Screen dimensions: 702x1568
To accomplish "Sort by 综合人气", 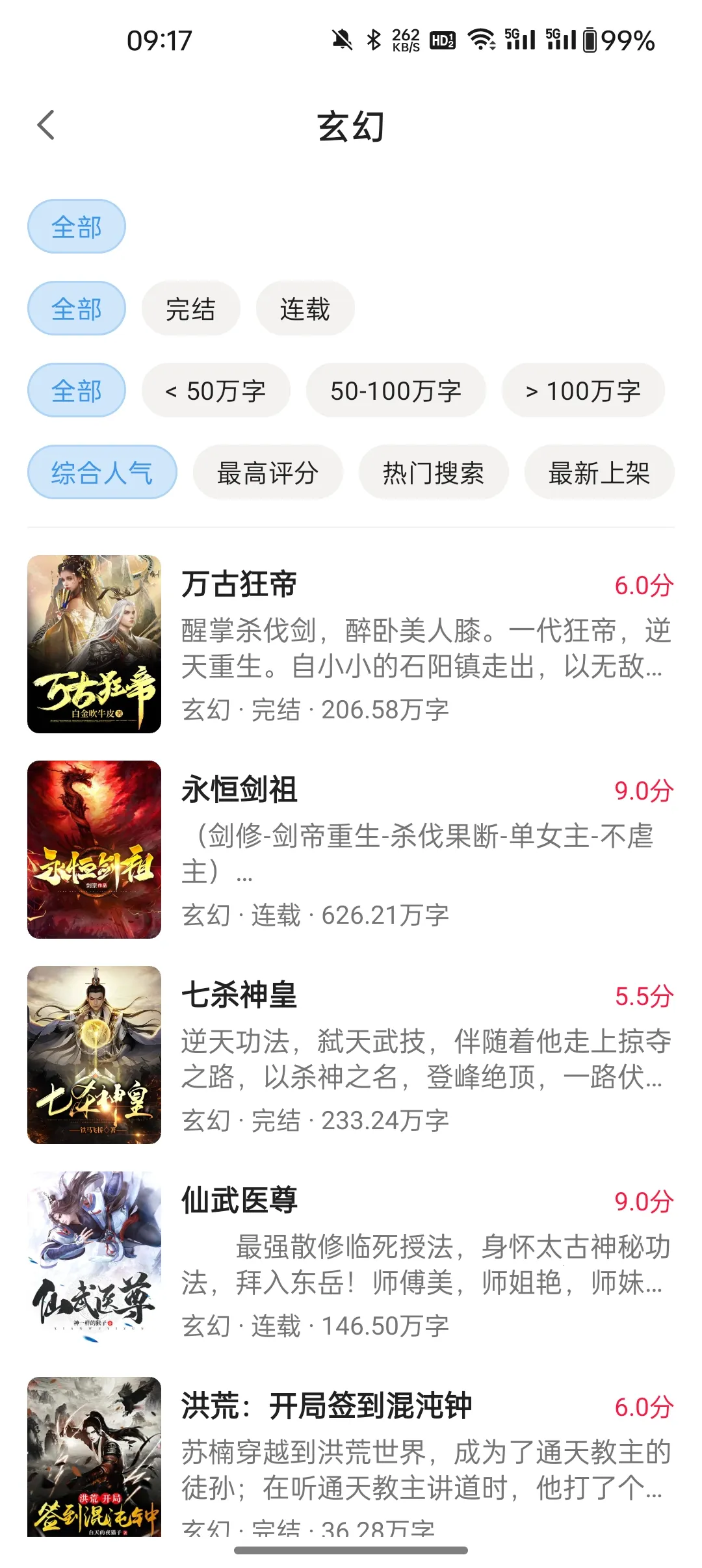I will (102, 473).
